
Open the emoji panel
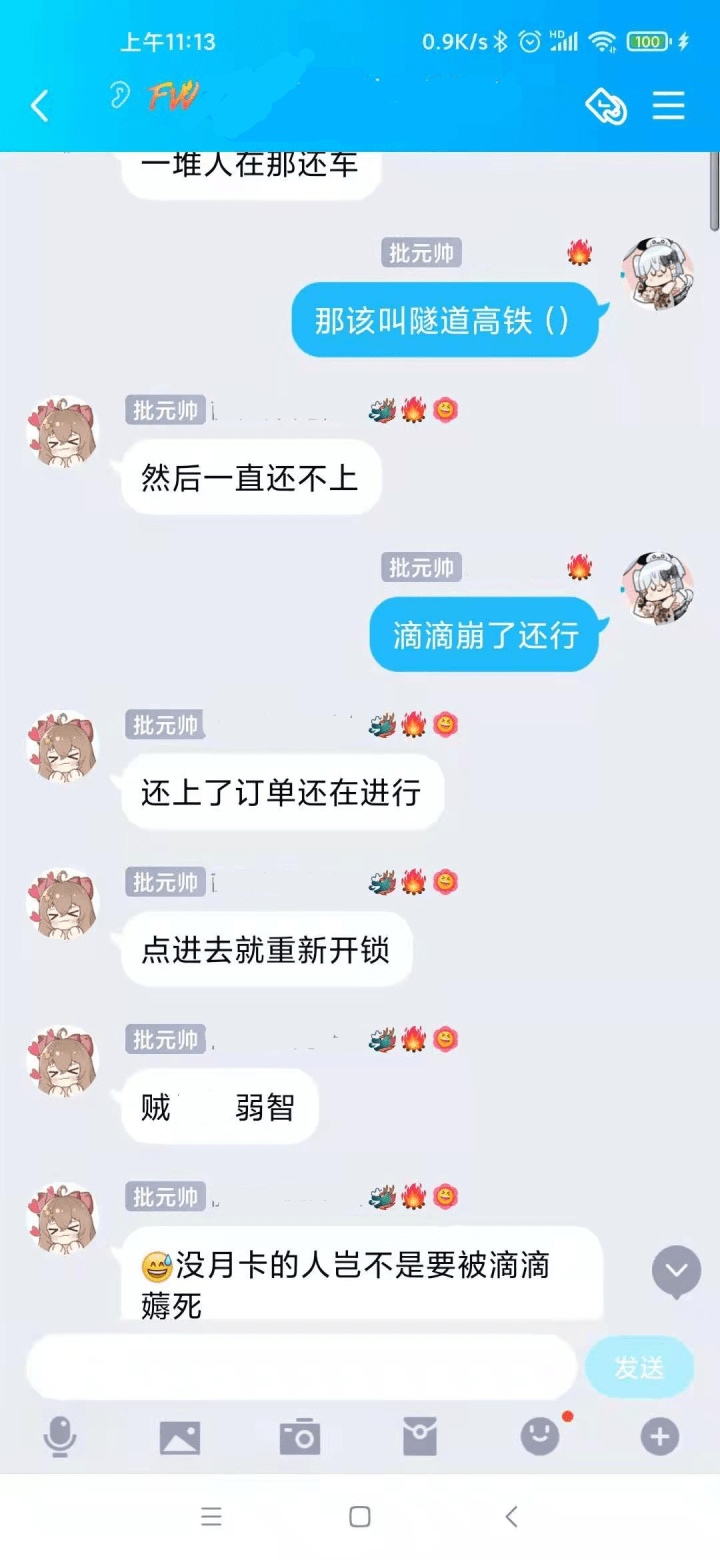click(x=540, y=1438)
